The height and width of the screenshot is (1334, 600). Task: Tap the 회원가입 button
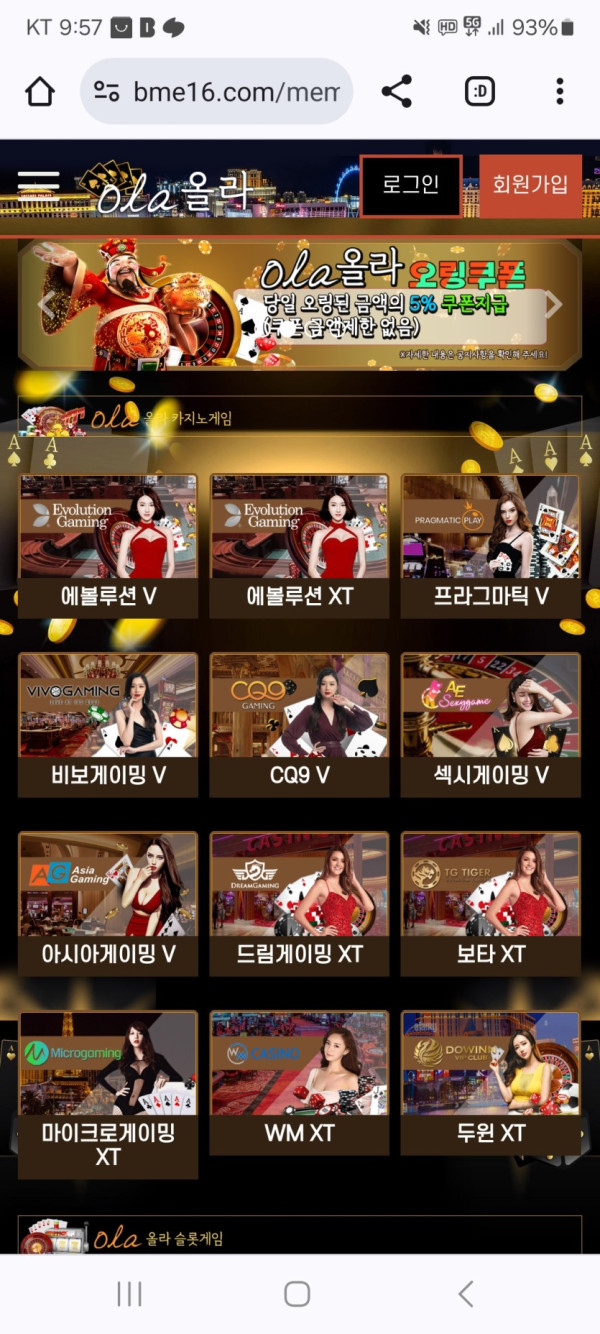pyautogui.click(x=530, y=186)
